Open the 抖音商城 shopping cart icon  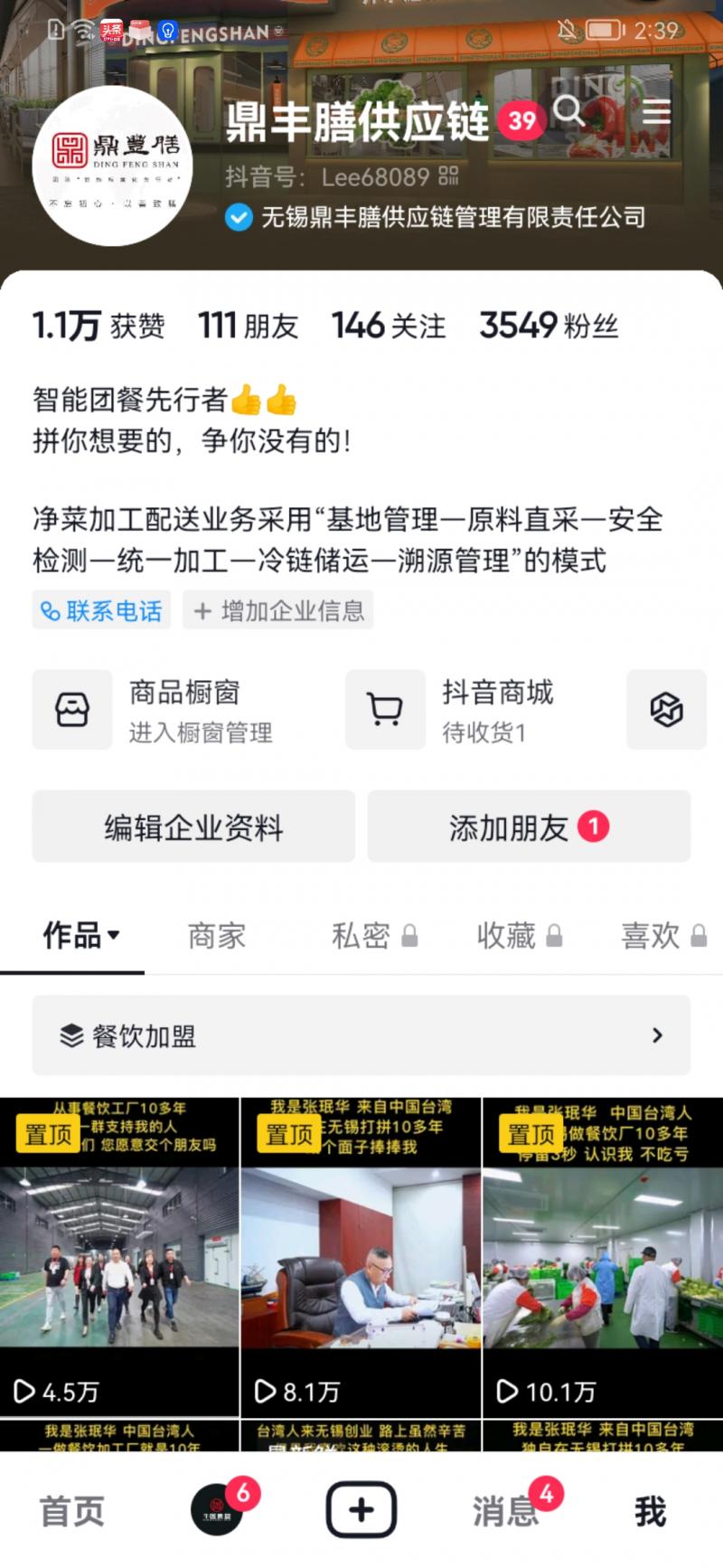pyautogui.click(x=386, y=709)
